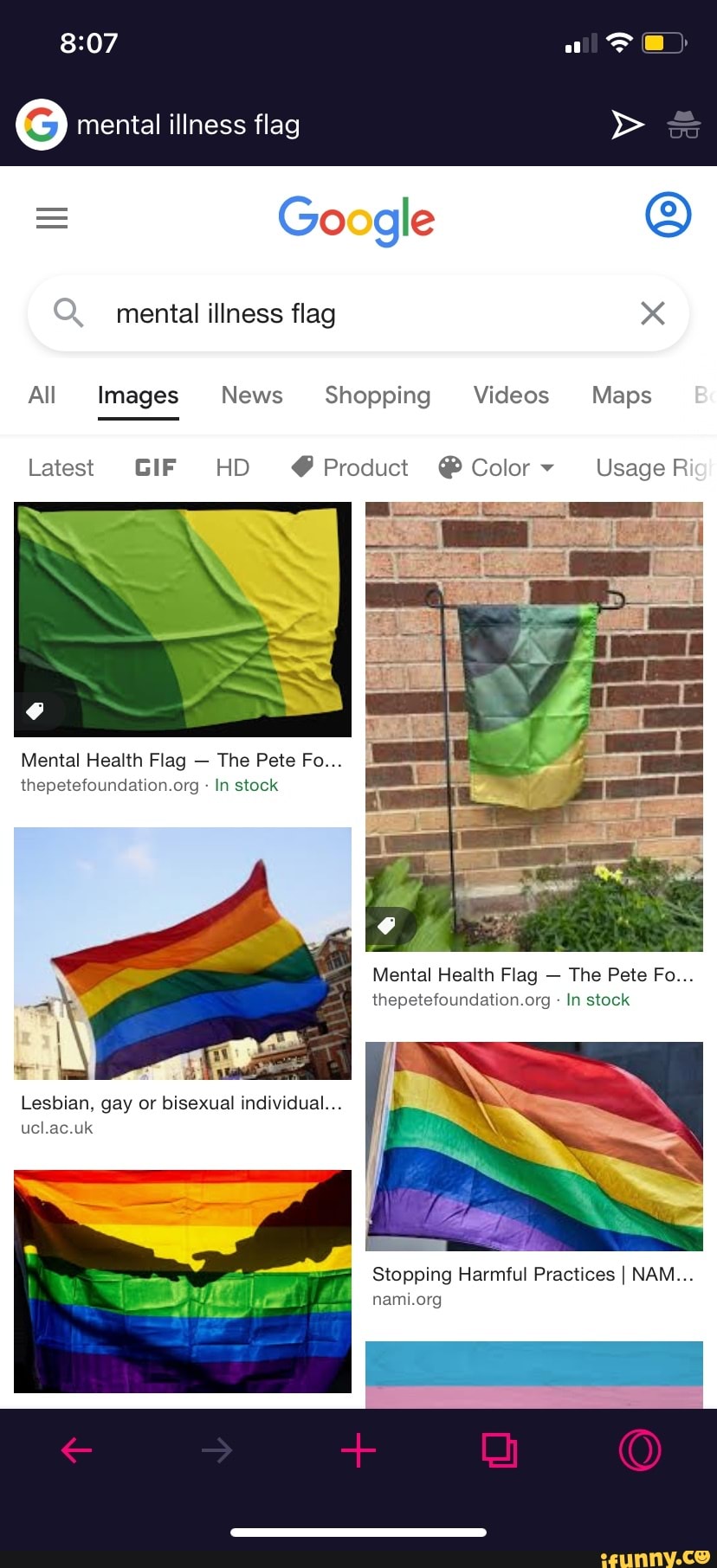Enable the Latest images filter
717x1568 pixels.
[61, 467]
